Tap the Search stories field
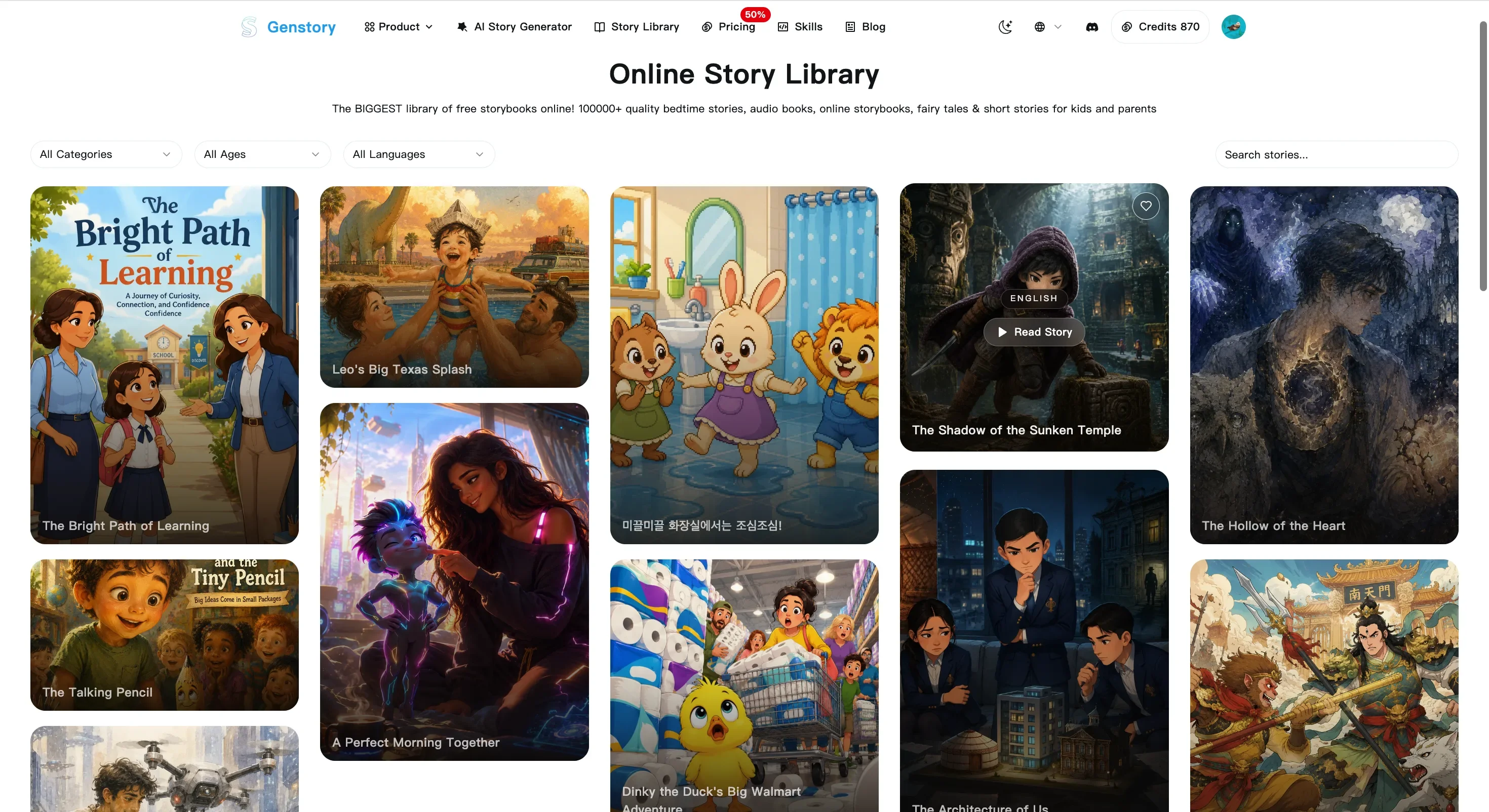1489x812 pixels. point(1337,154)
